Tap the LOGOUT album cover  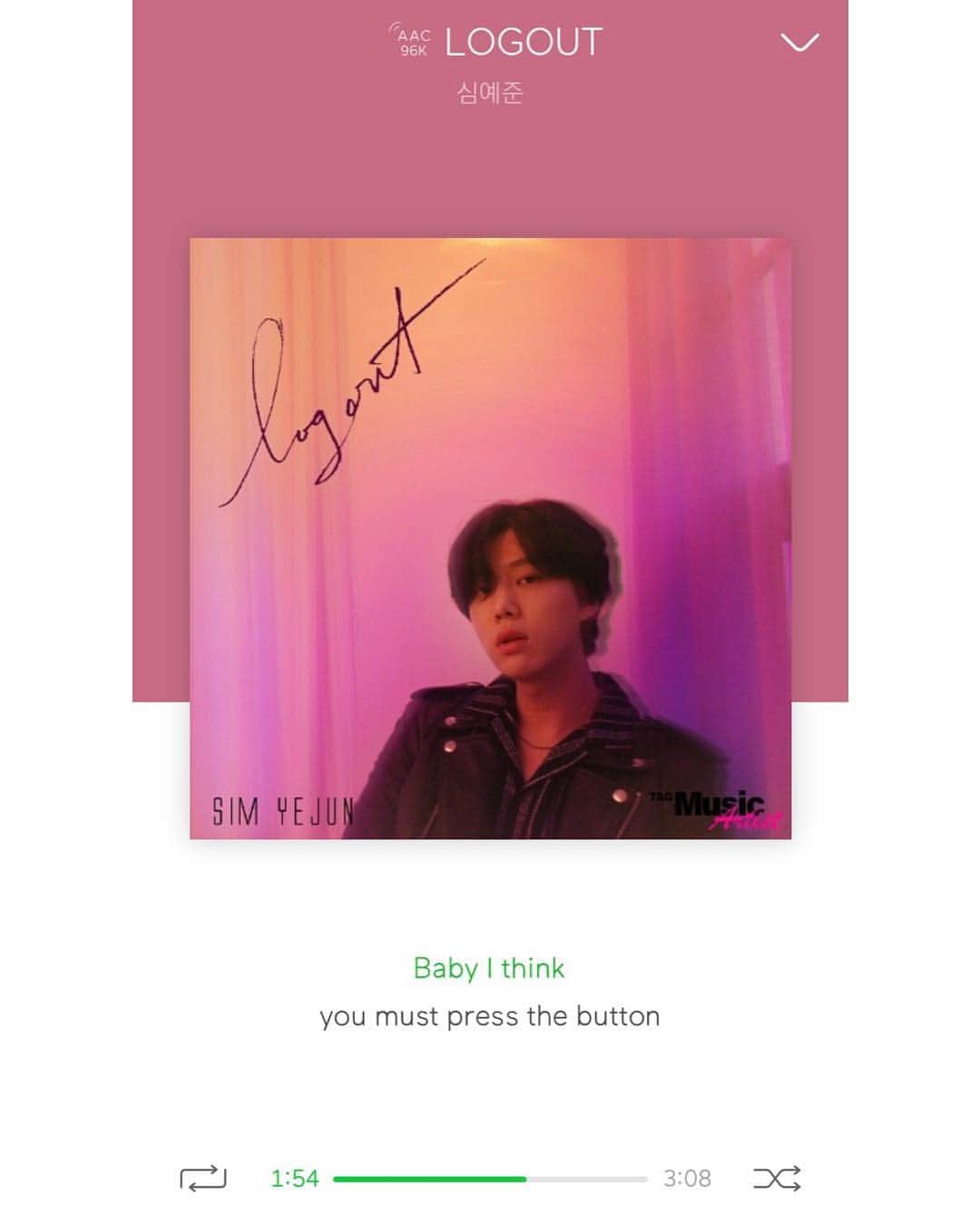[x=490, y=538]
